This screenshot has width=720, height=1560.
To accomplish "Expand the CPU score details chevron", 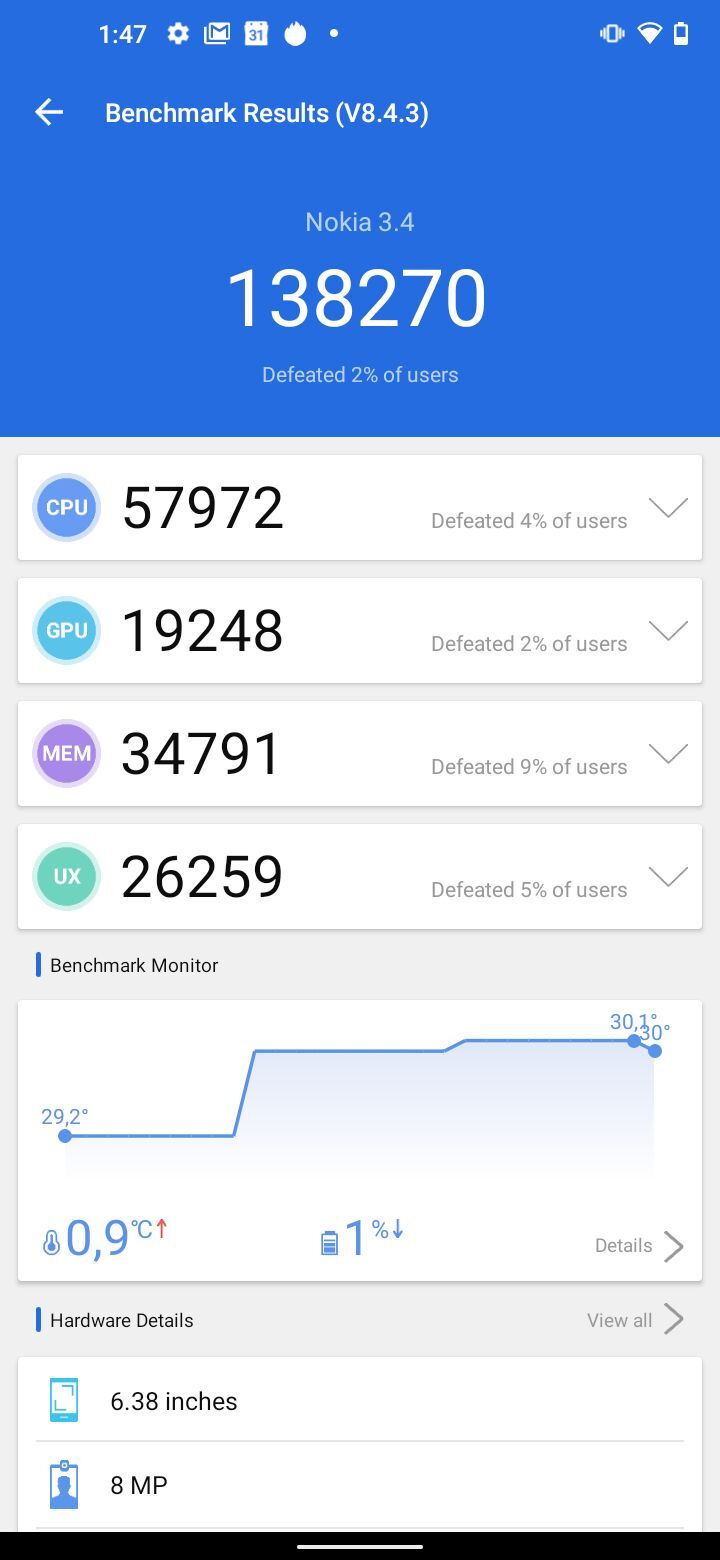I will (668, 507).
